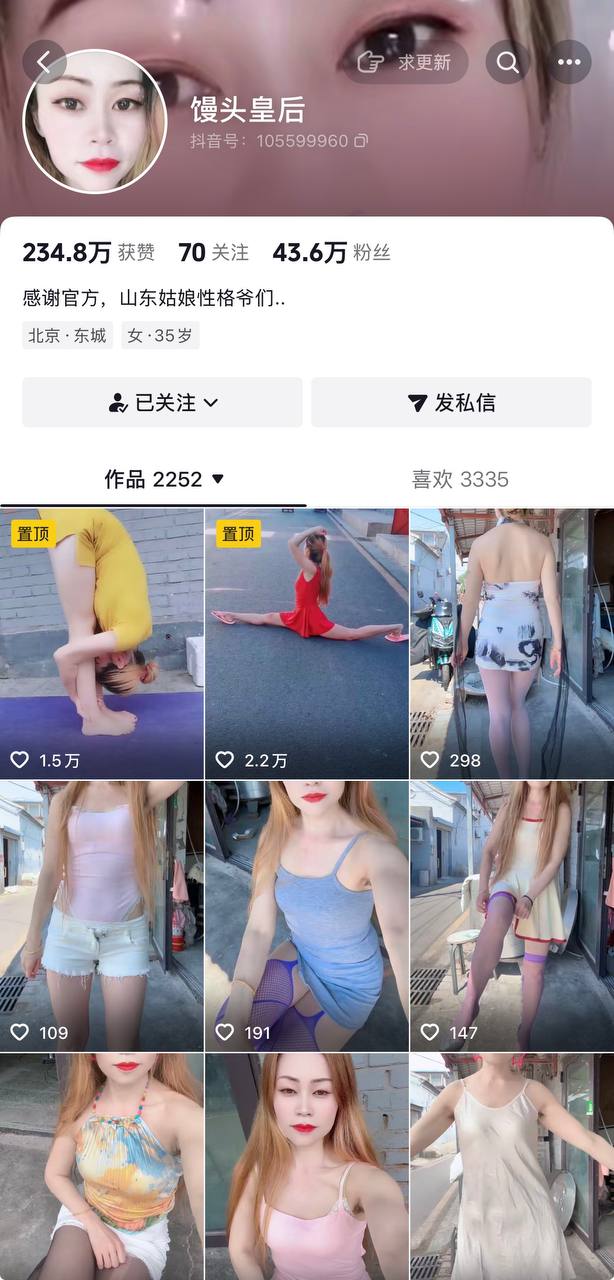Open search on this profile

[x=508, y=62]
